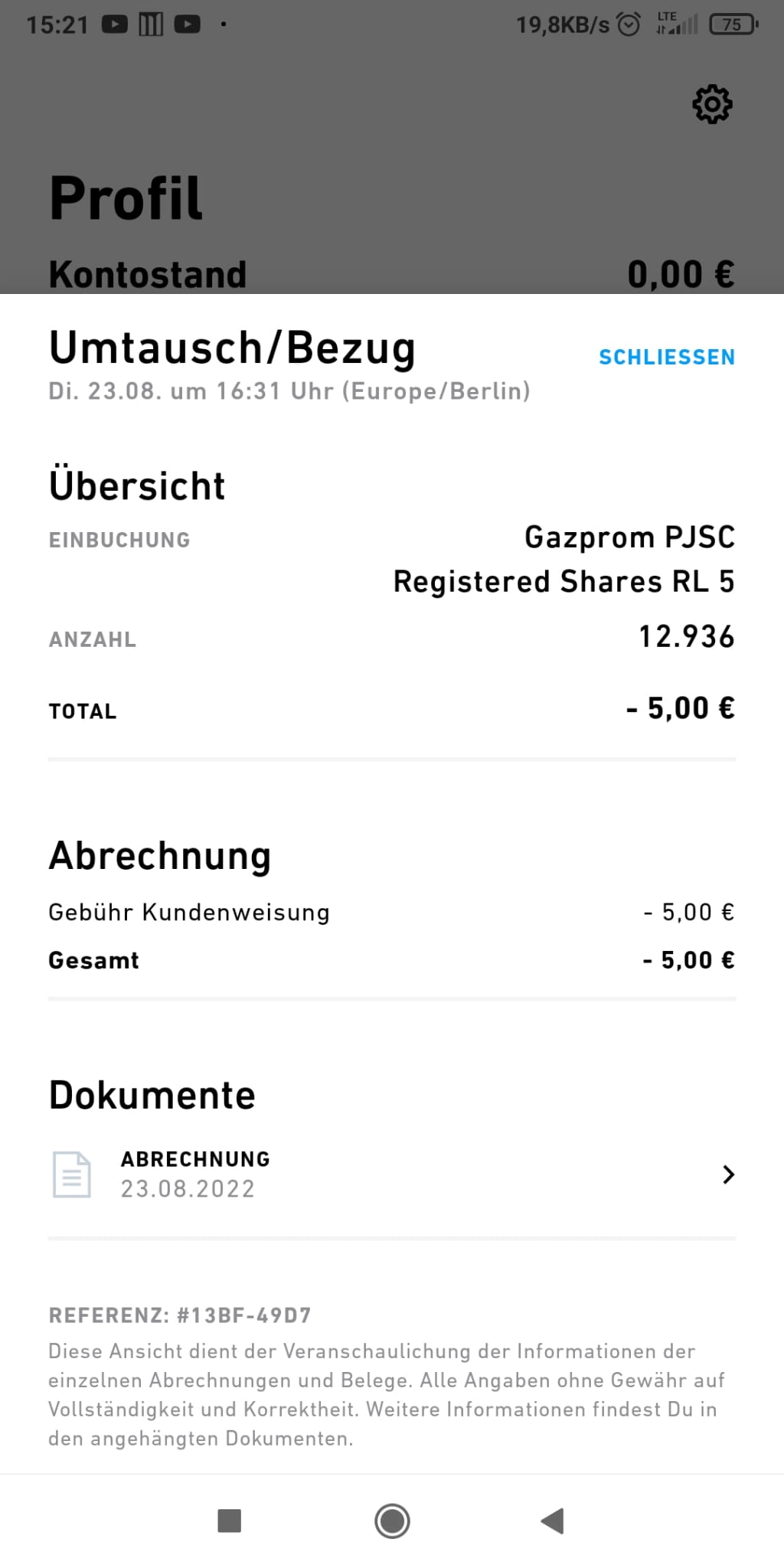
Task: Tap the Gebühr Kundenweisung line
Action: coord(188,912)
